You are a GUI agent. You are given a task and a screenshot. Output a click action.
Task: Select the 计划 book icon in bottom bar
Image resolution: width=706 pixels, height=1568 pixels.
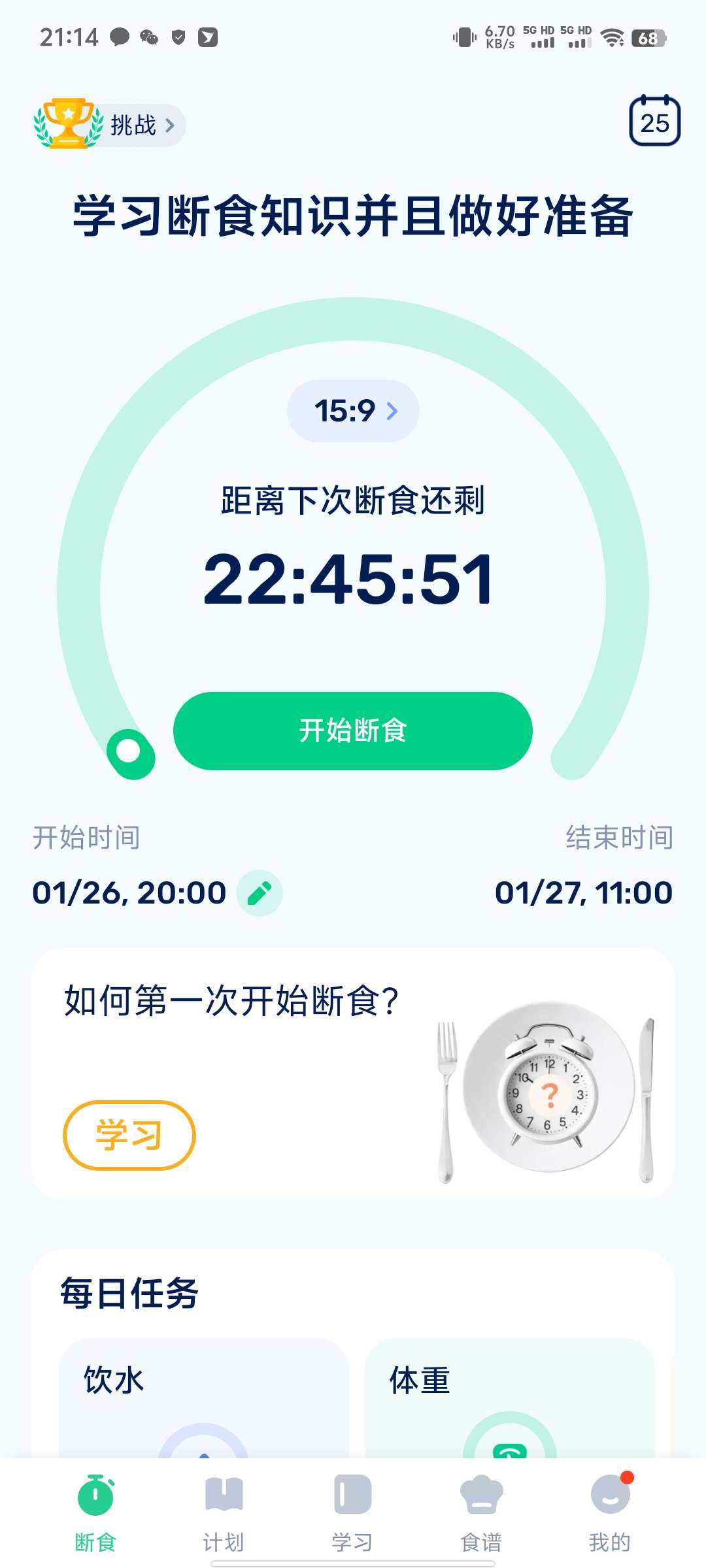click(224, 1493)
